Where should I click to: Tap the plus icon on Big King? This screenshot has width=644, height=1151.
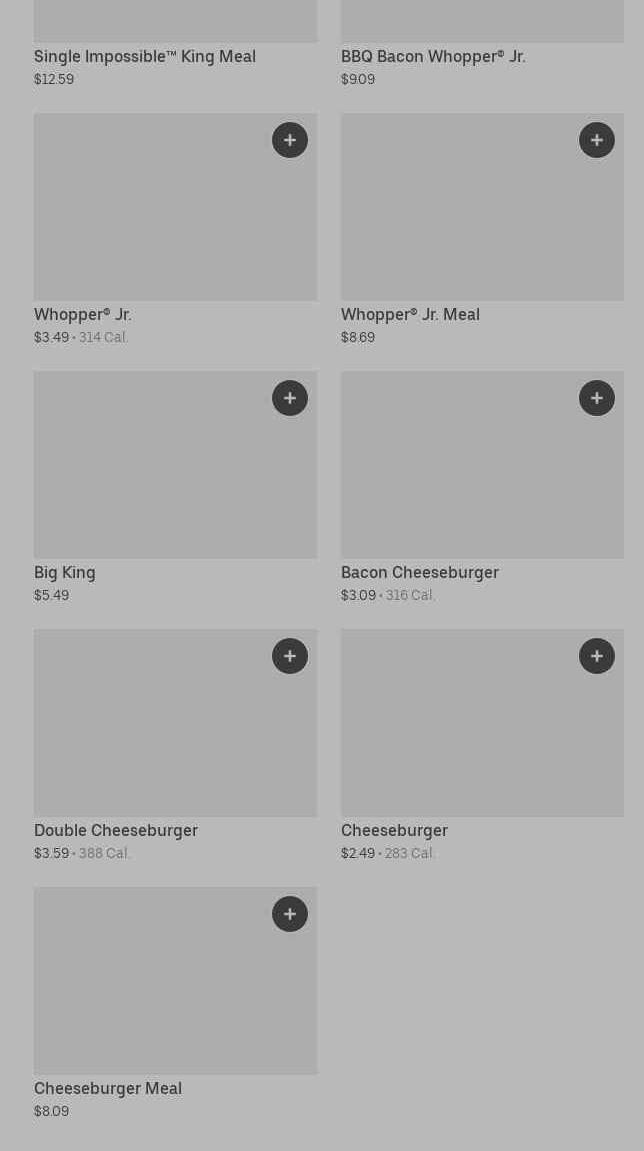tap(290, 398)
